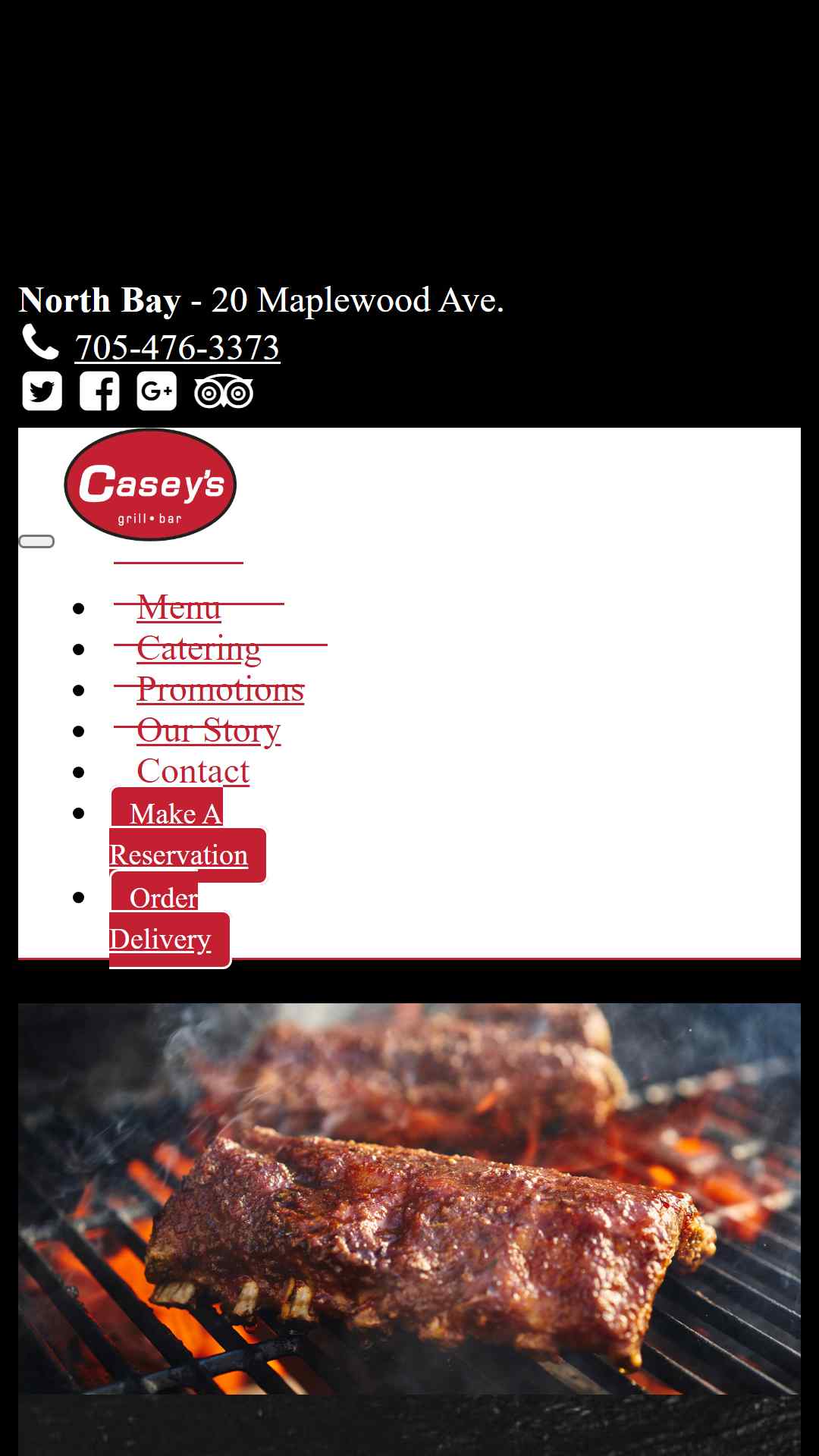Toggle the navigation menu button

[36, 541]
